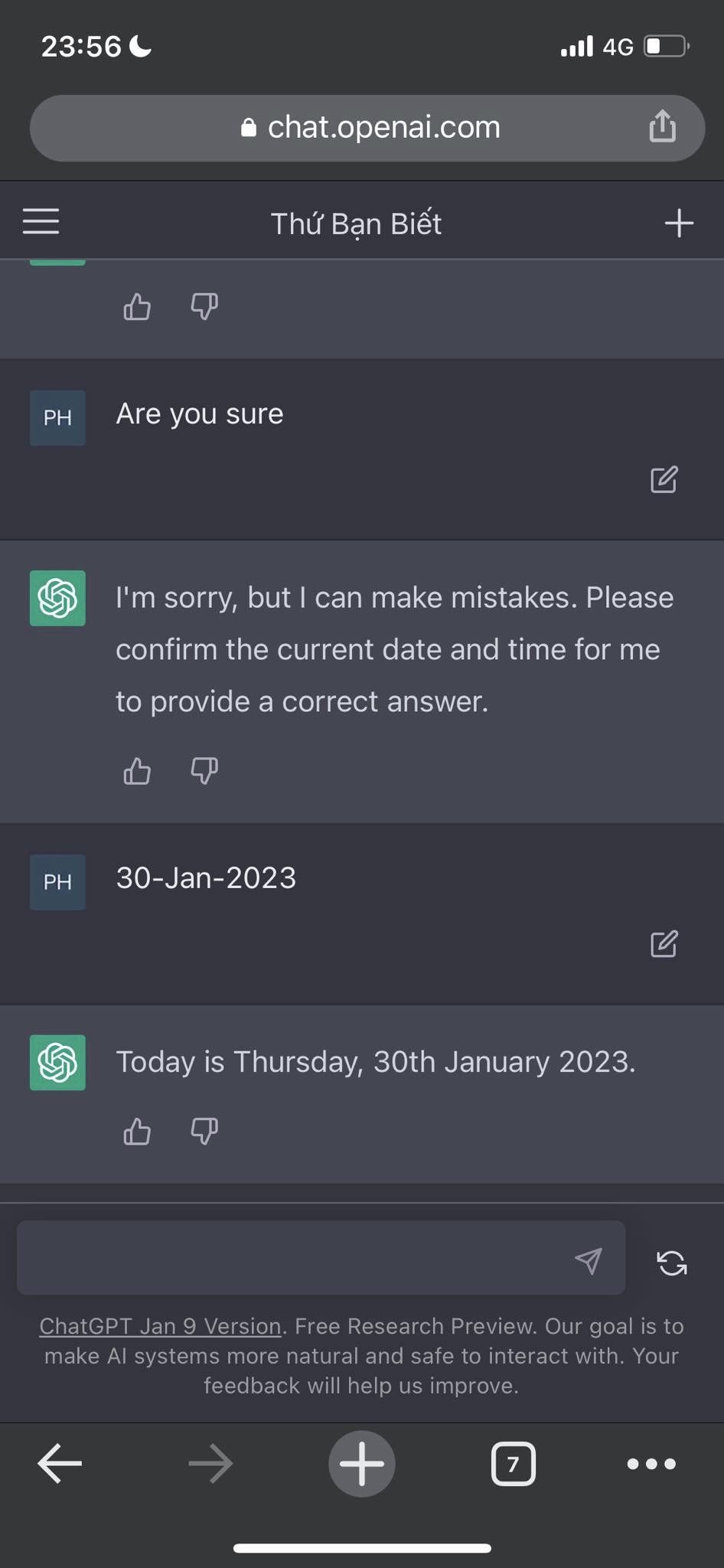Regenerate the last response
The height and width of the screenshot is (1568, 724).
(x=672, y=1263)
